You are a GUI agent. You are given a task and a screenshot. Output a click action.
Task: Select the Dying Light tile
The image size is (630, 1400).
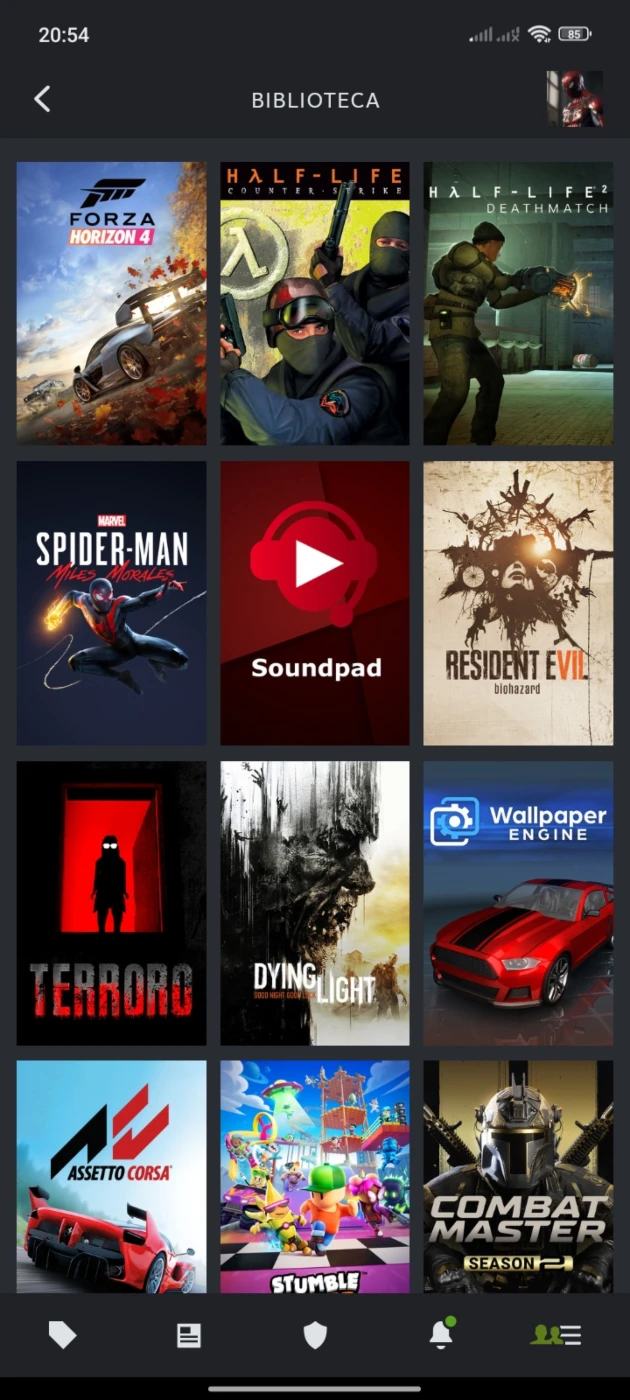click(x=315, y=903)
